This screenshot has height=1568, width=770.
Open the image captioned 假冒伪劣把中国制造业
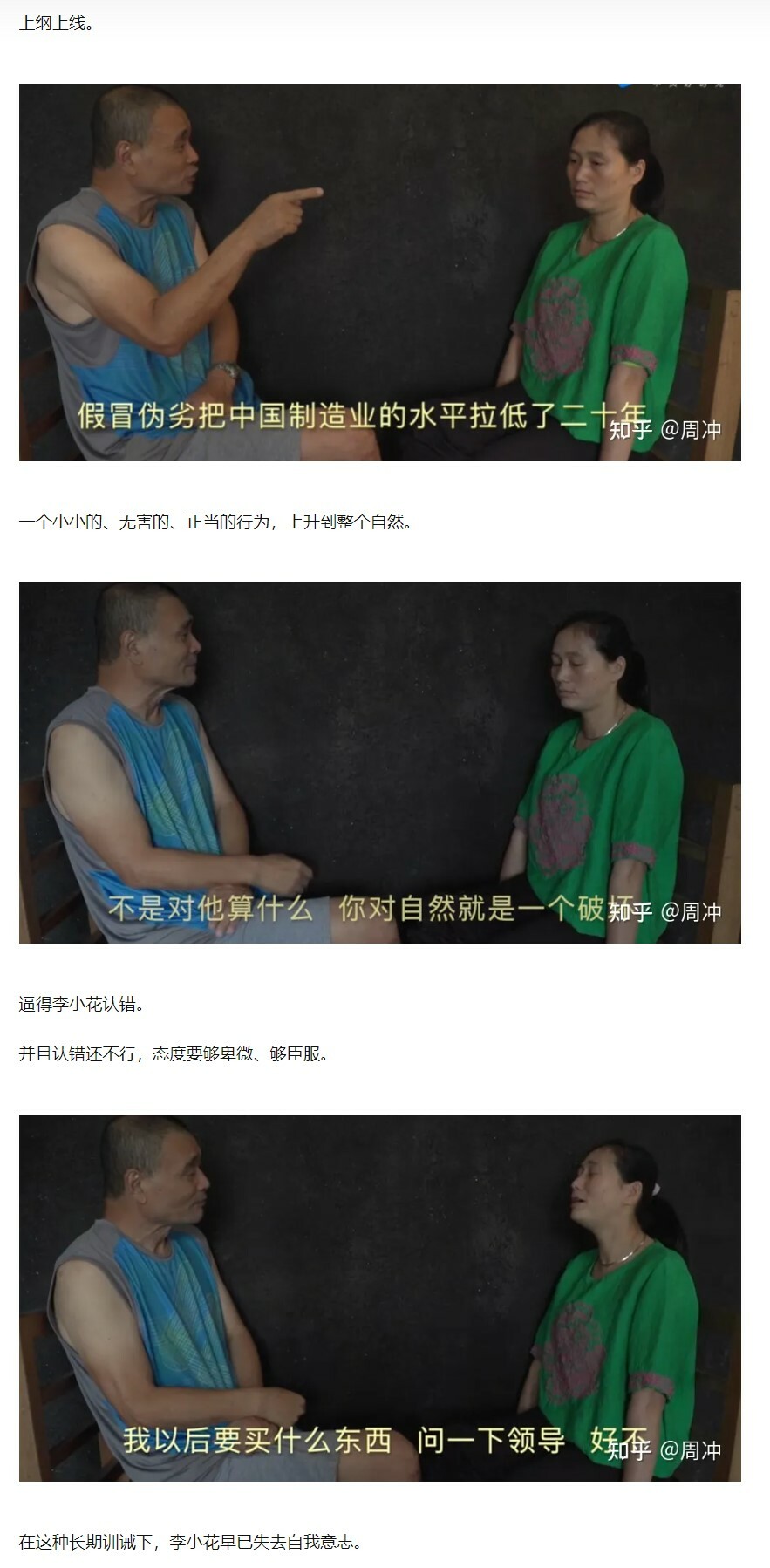(379, 272)
